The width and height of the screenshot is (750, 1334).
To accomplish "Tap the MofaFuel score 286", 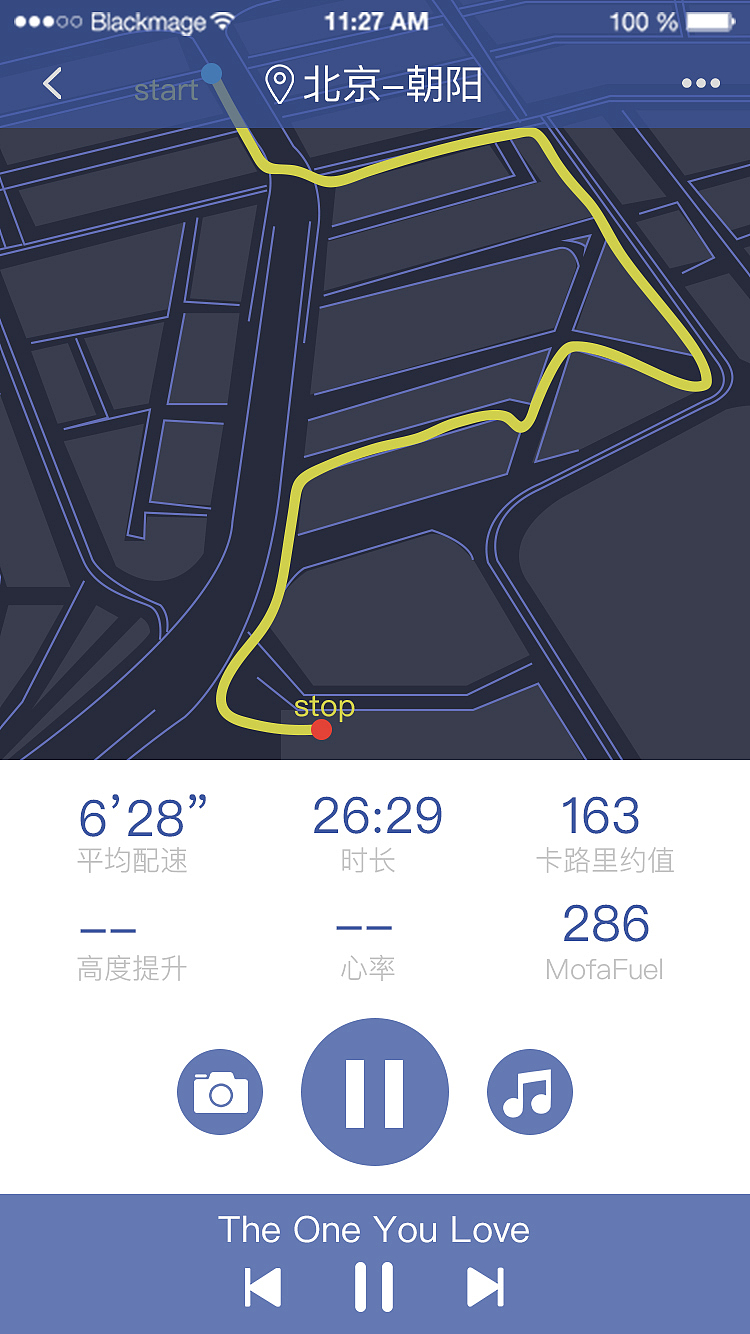I will pos(606,924).
